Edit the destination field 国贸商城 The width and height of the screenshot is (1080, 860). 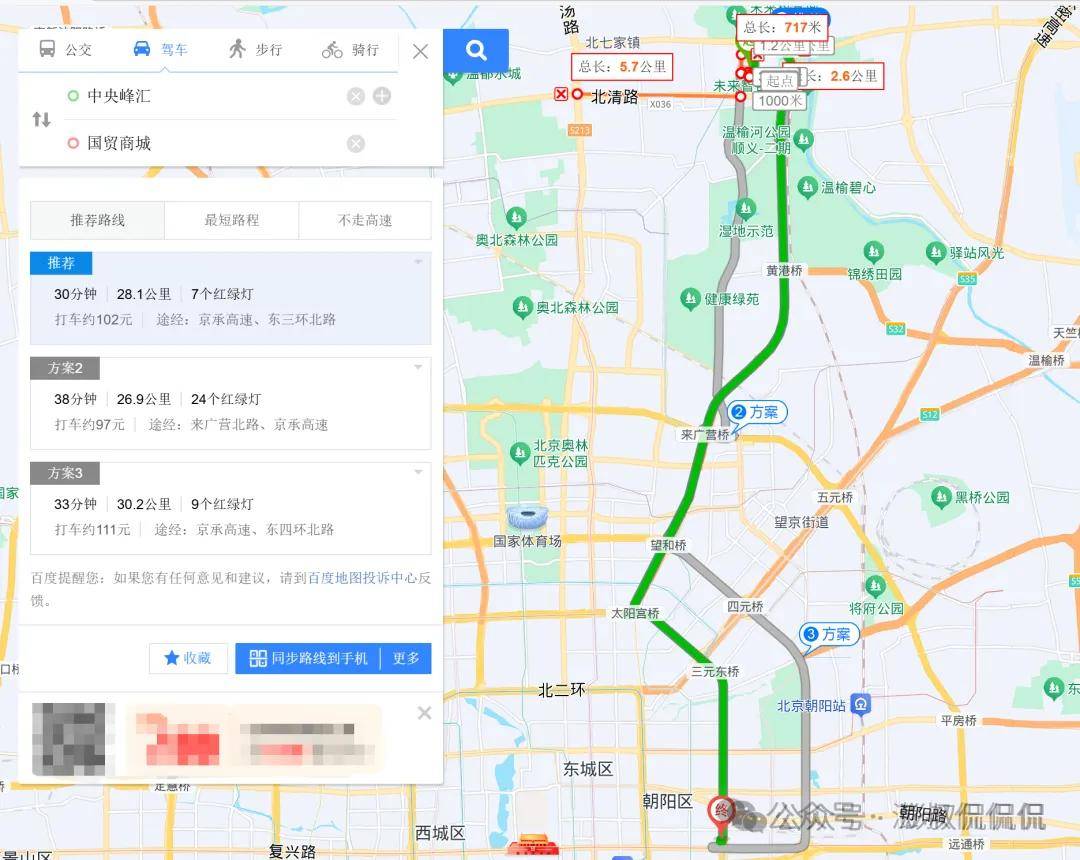coord(200,143)
